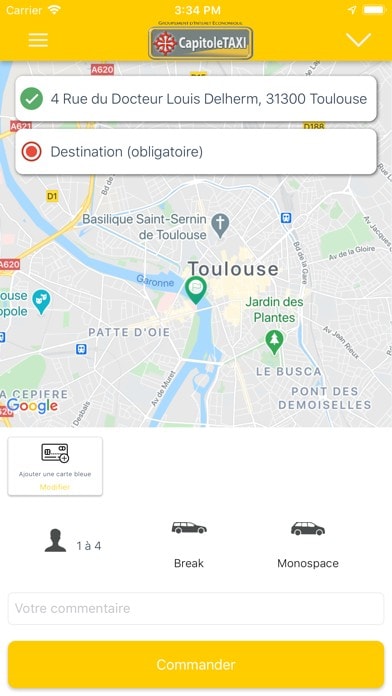Expand the top-right chevron dropdown
This screenshot has width=392, height=696.
point(358,40)
